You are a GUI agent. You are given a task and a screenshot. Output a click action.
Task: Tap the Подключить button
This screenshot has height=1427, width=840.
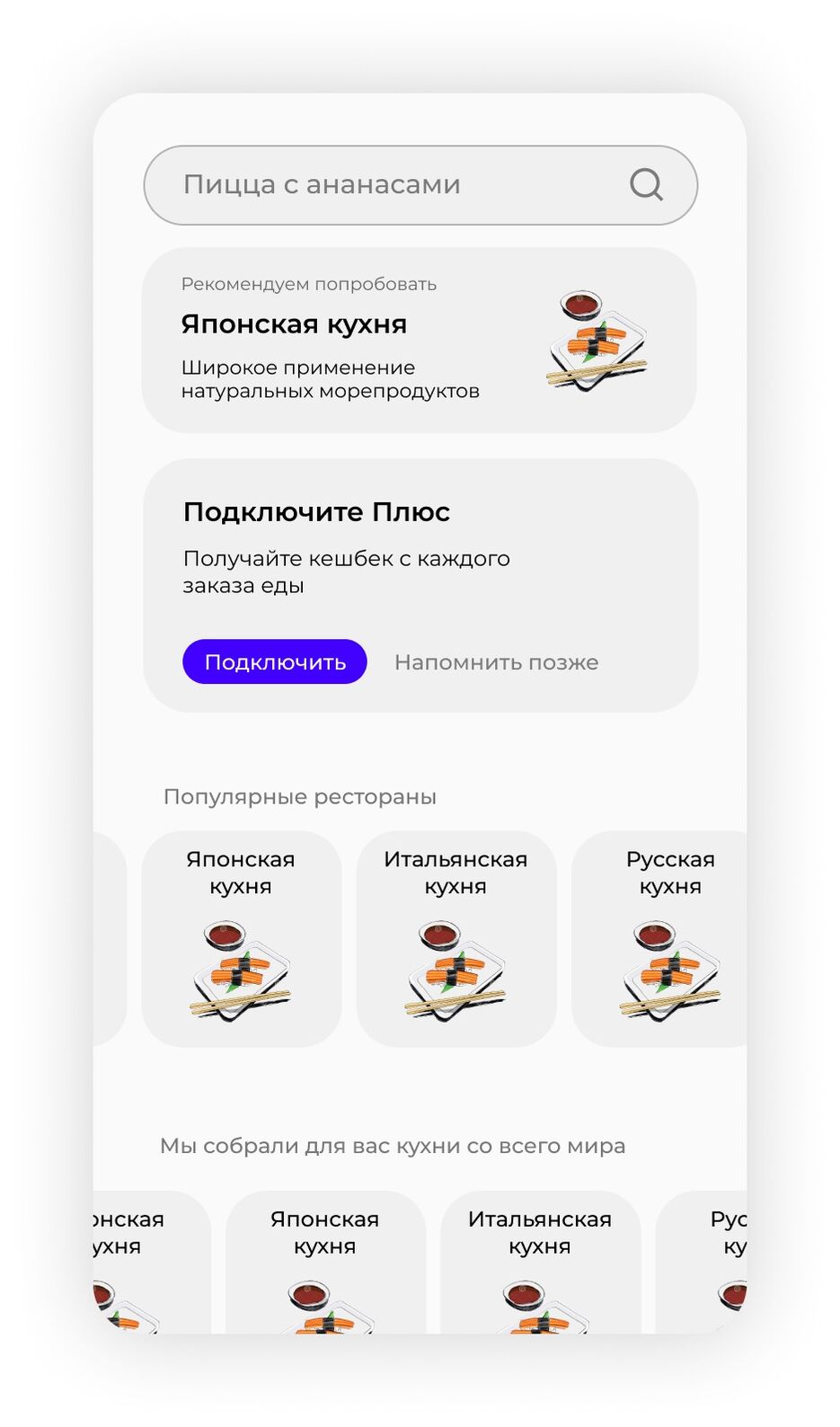coord(275,662)
